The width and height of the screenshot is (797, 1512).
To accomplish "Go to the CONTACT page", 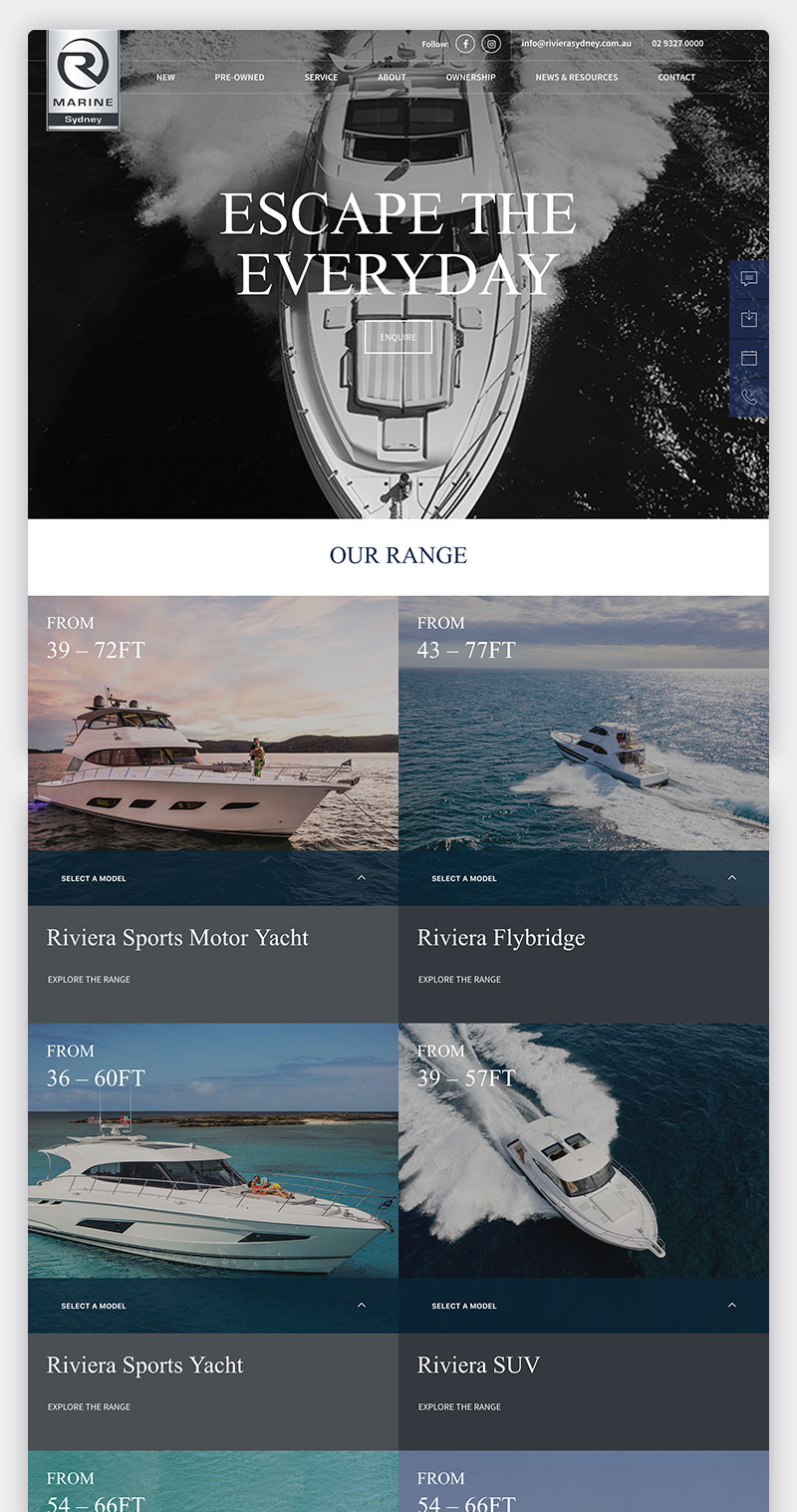I will [x=676, y=78].
